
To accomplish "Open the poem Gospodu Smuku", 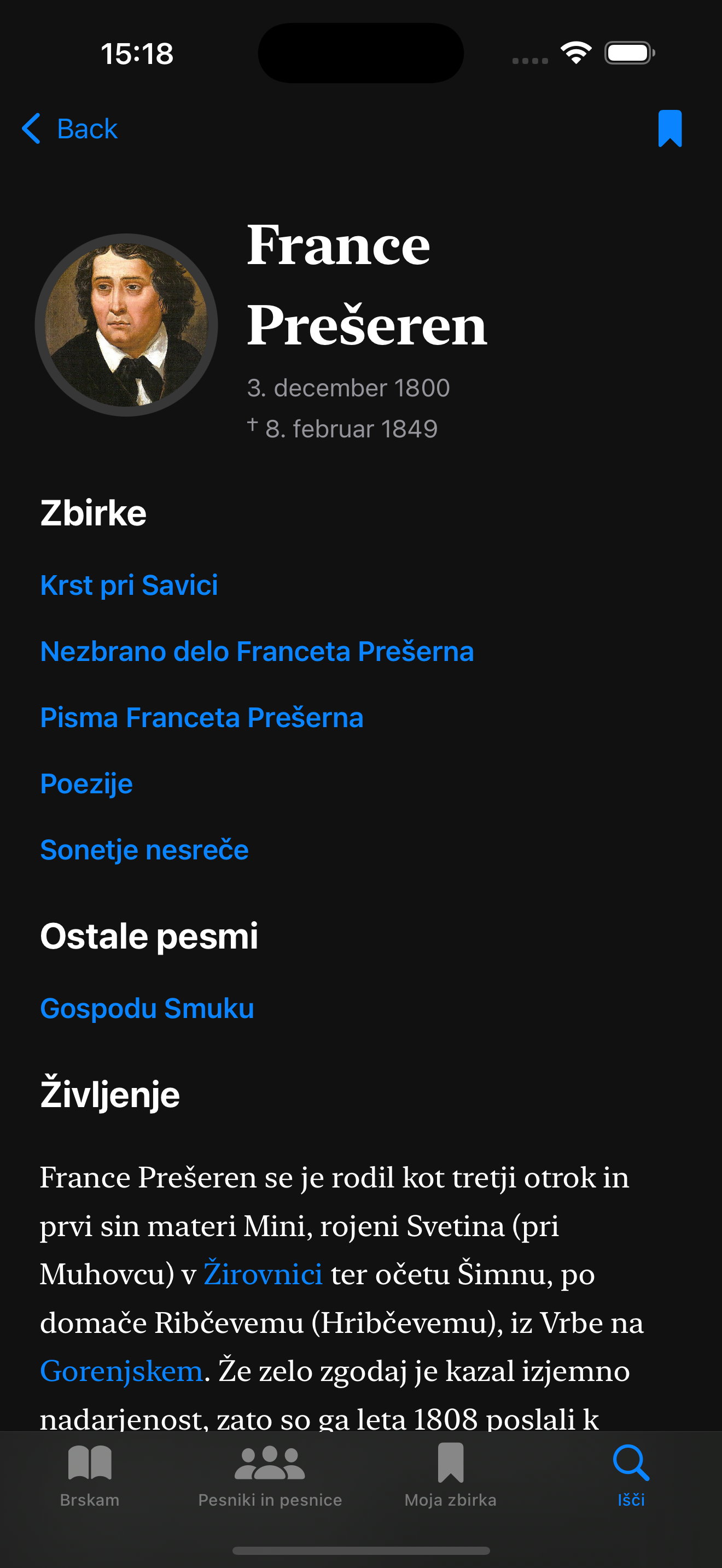I will pyautogui.click(x=146, y=1009).
